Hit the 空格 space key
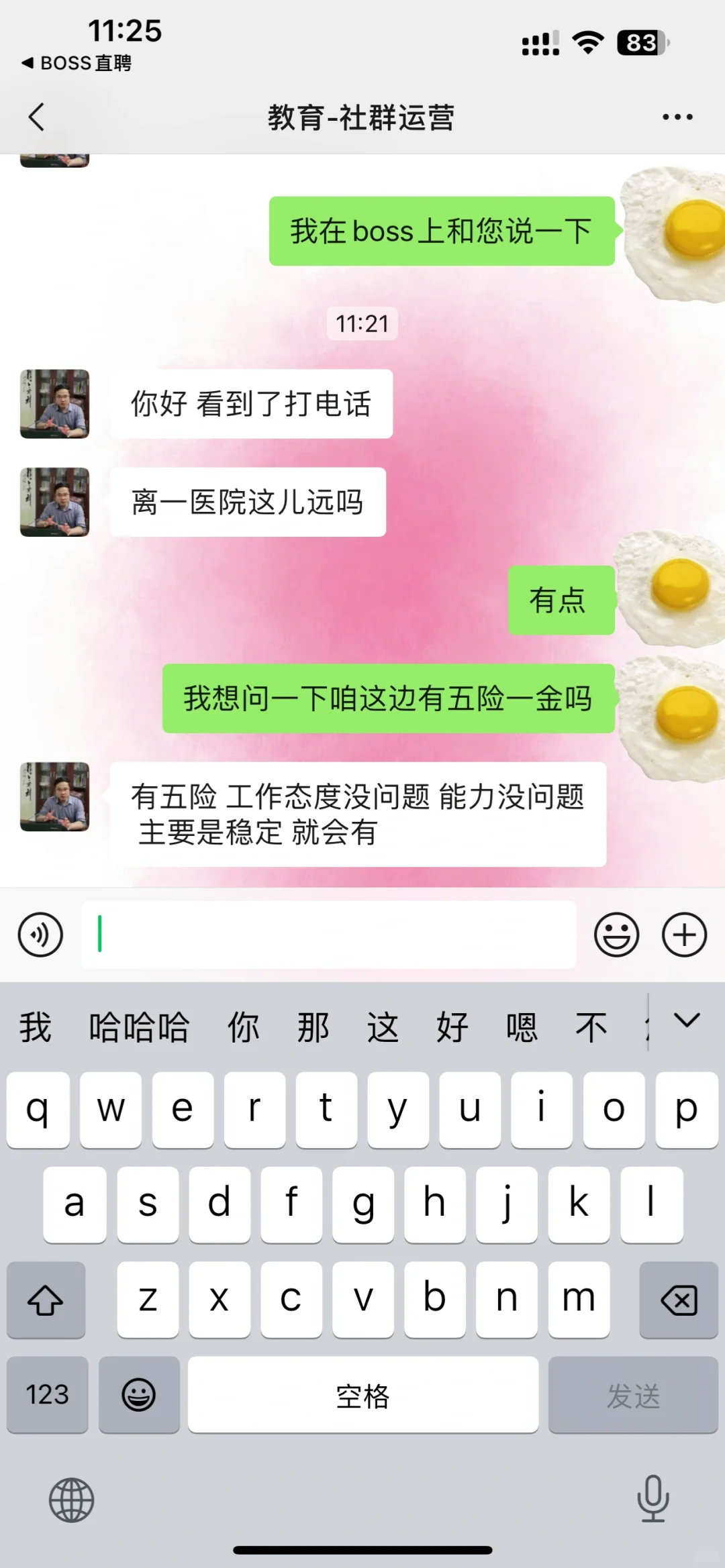 (362, 1395)
